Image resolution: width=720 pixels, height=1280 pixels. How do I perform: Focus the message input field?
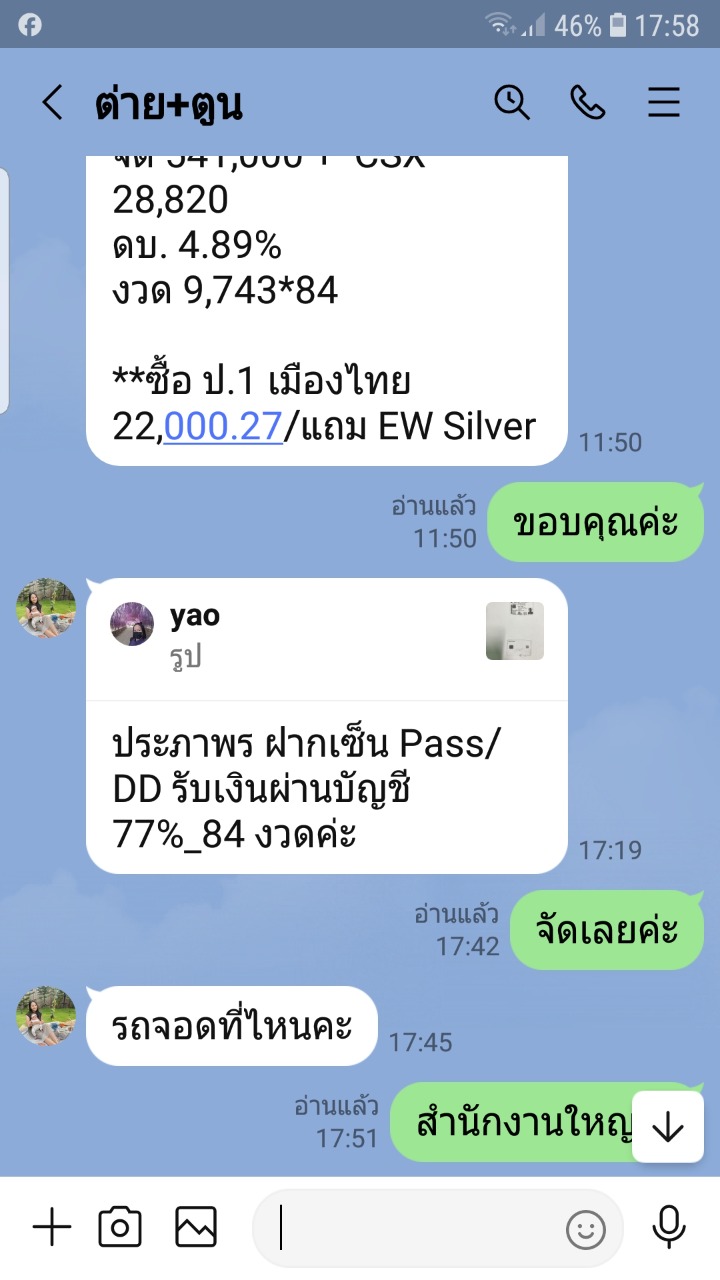point(420,1229)
